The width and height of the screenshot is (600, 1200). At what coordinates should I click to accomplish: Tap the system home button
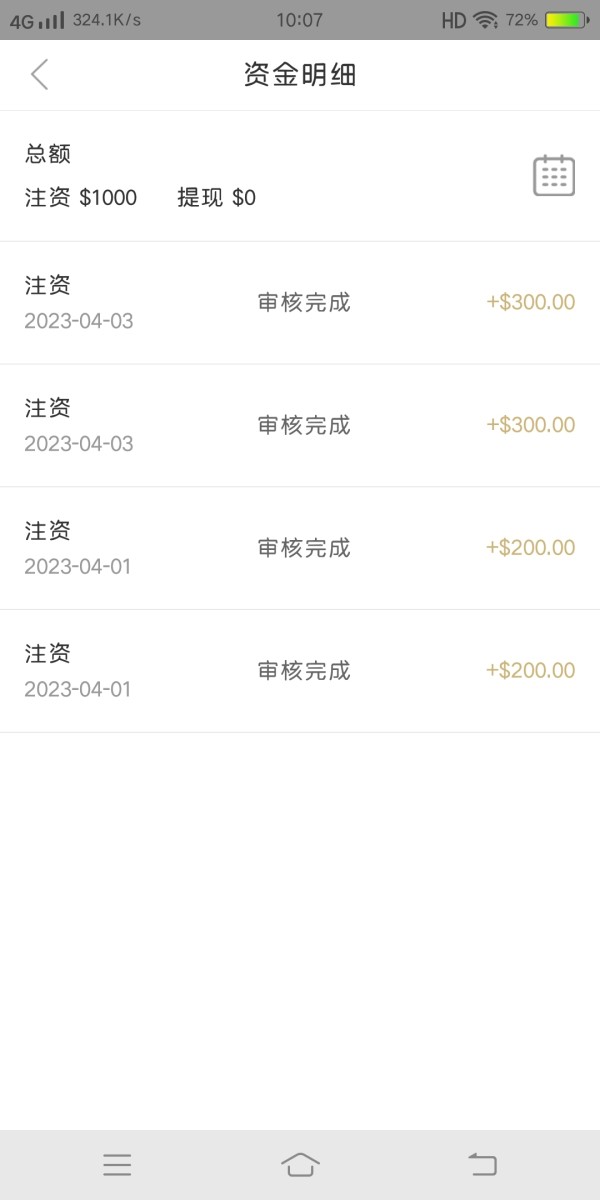pos(300,1164)
